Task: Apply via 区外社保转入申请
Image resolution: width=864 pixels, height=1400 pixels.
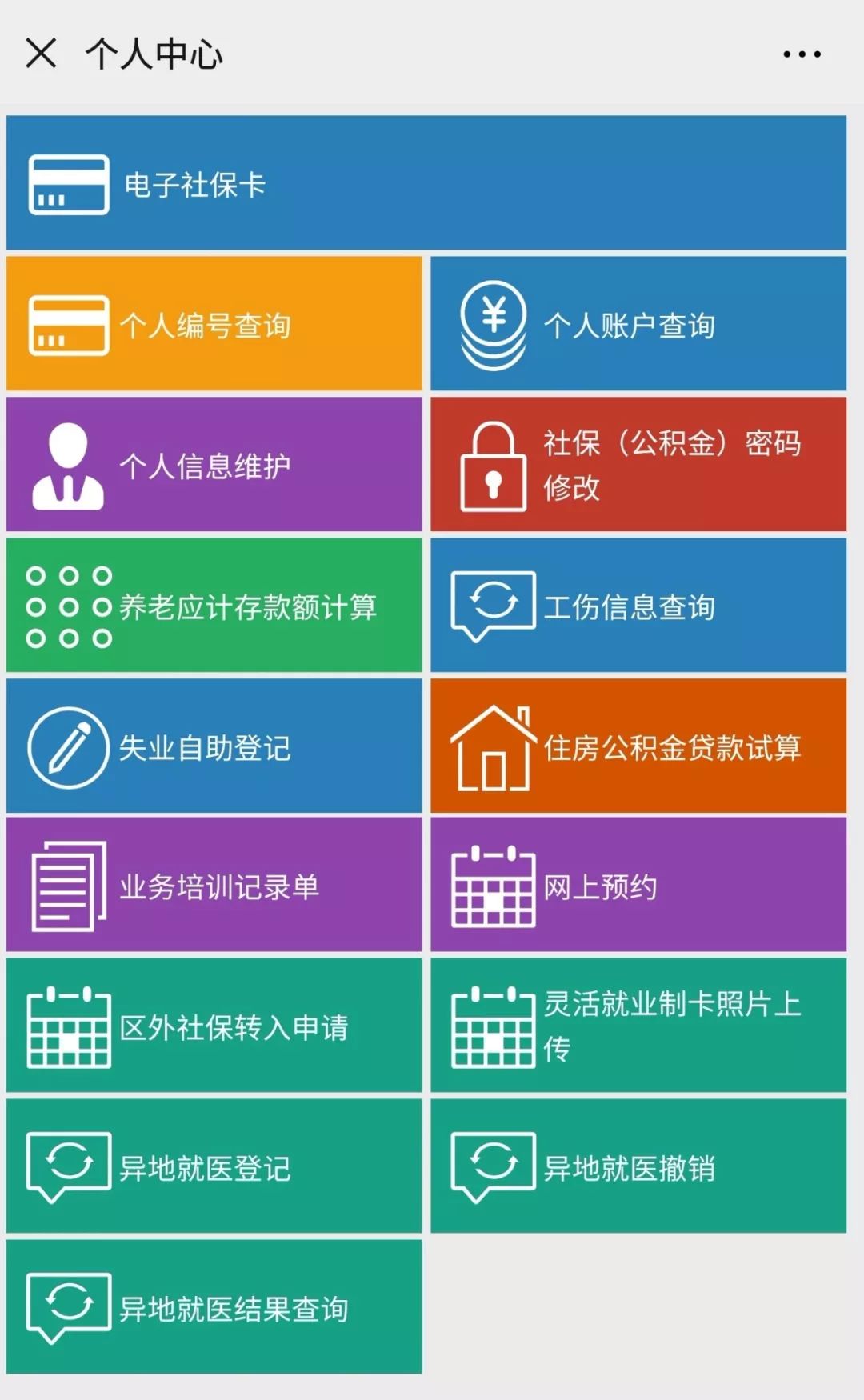Action: (x=214, y=1026)
